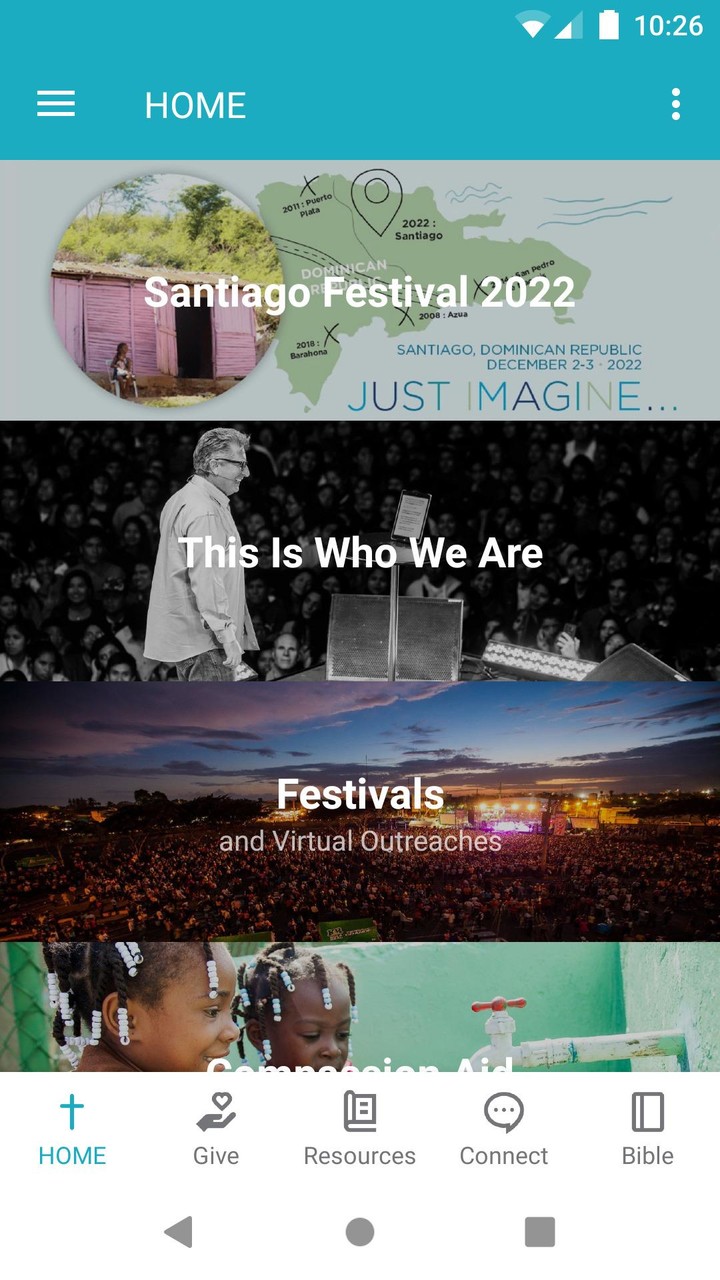Go to the device home screen

(x=360, y=1232)
